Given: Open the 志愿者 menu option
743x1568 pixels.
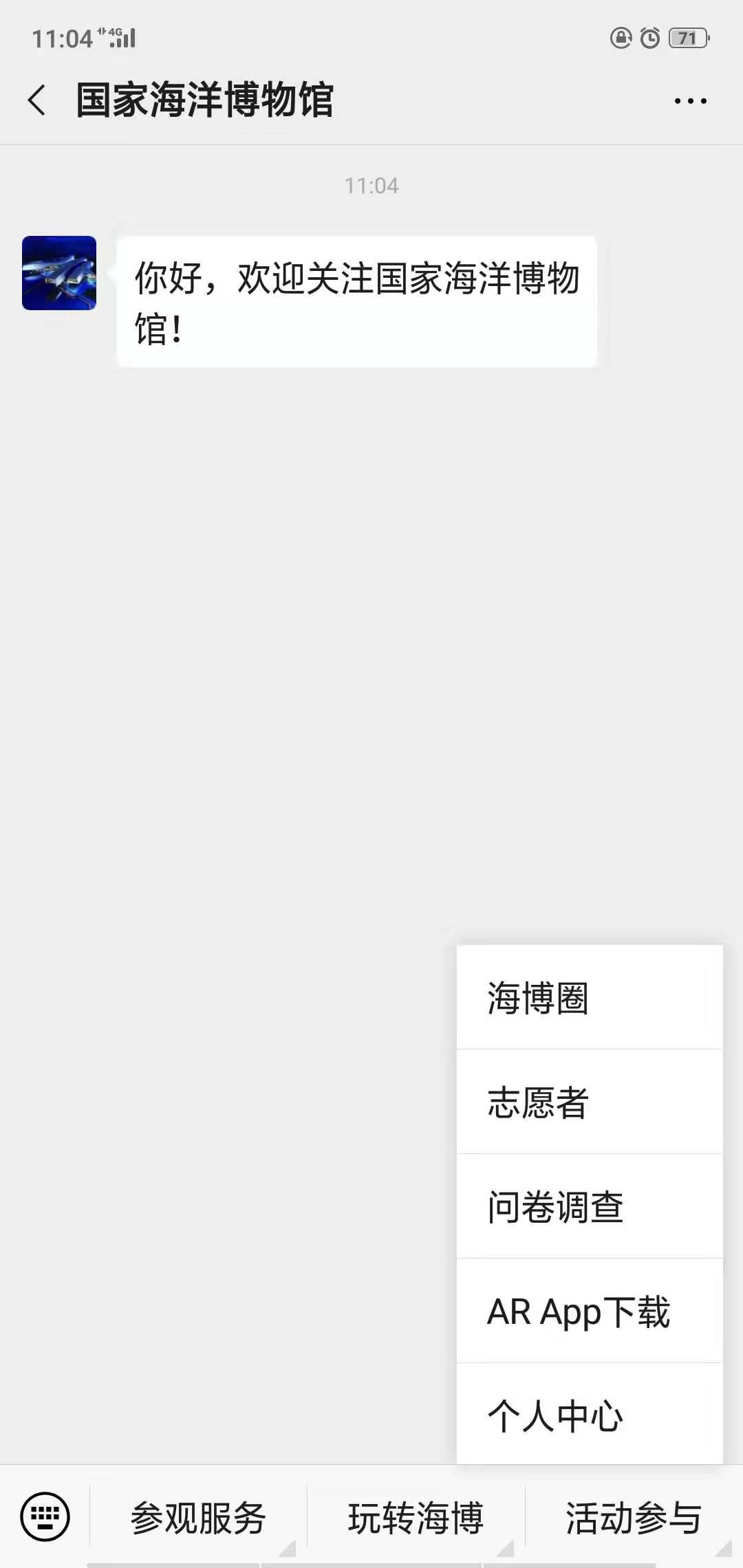Looking at the screenshot, I should (x=590, y=1102).
